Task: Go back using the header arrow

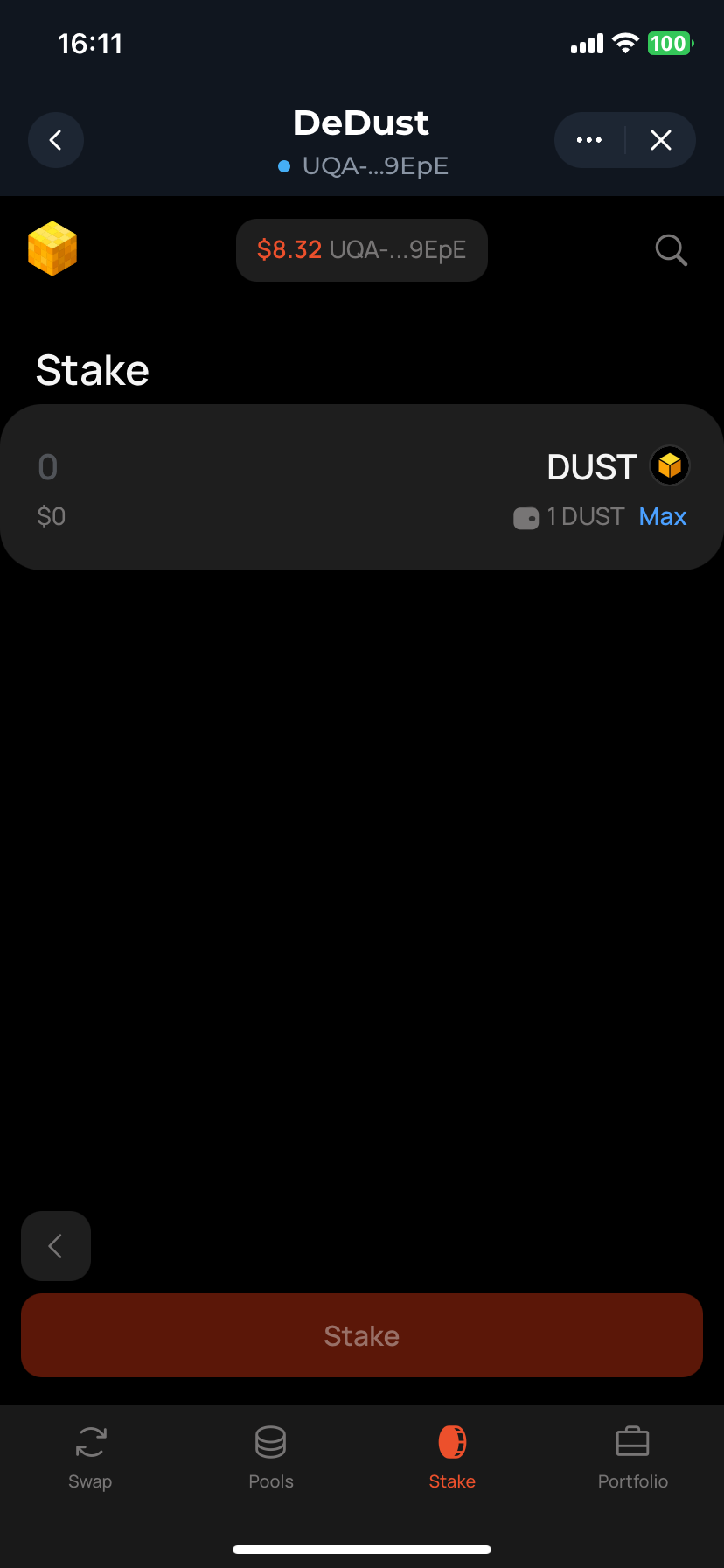Action: pos(56,140)
